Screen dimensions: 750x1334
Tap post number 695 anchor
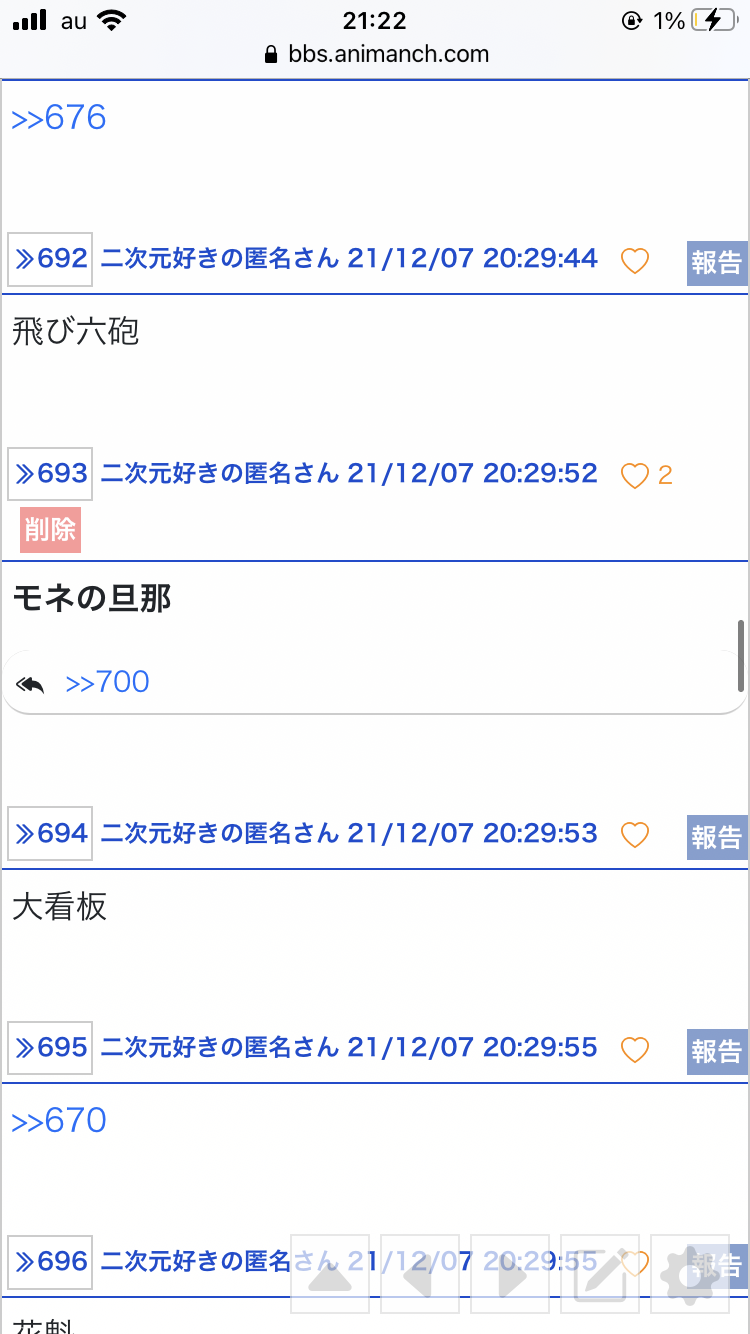point(50,1048)
